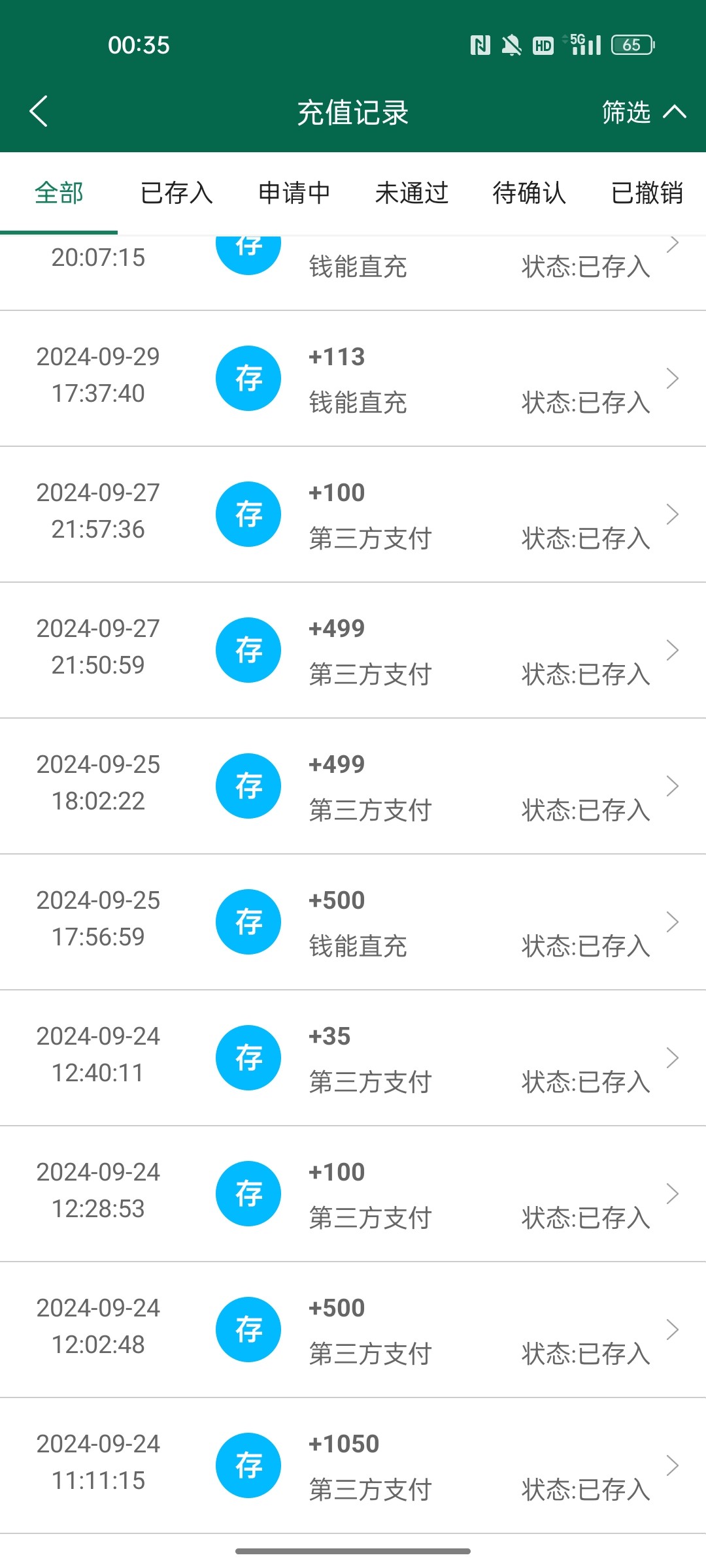This screenshot has height=1568, width=706.
Task: Open the +35 record from 12:40:11
Action: click(x=353, y=1058)
